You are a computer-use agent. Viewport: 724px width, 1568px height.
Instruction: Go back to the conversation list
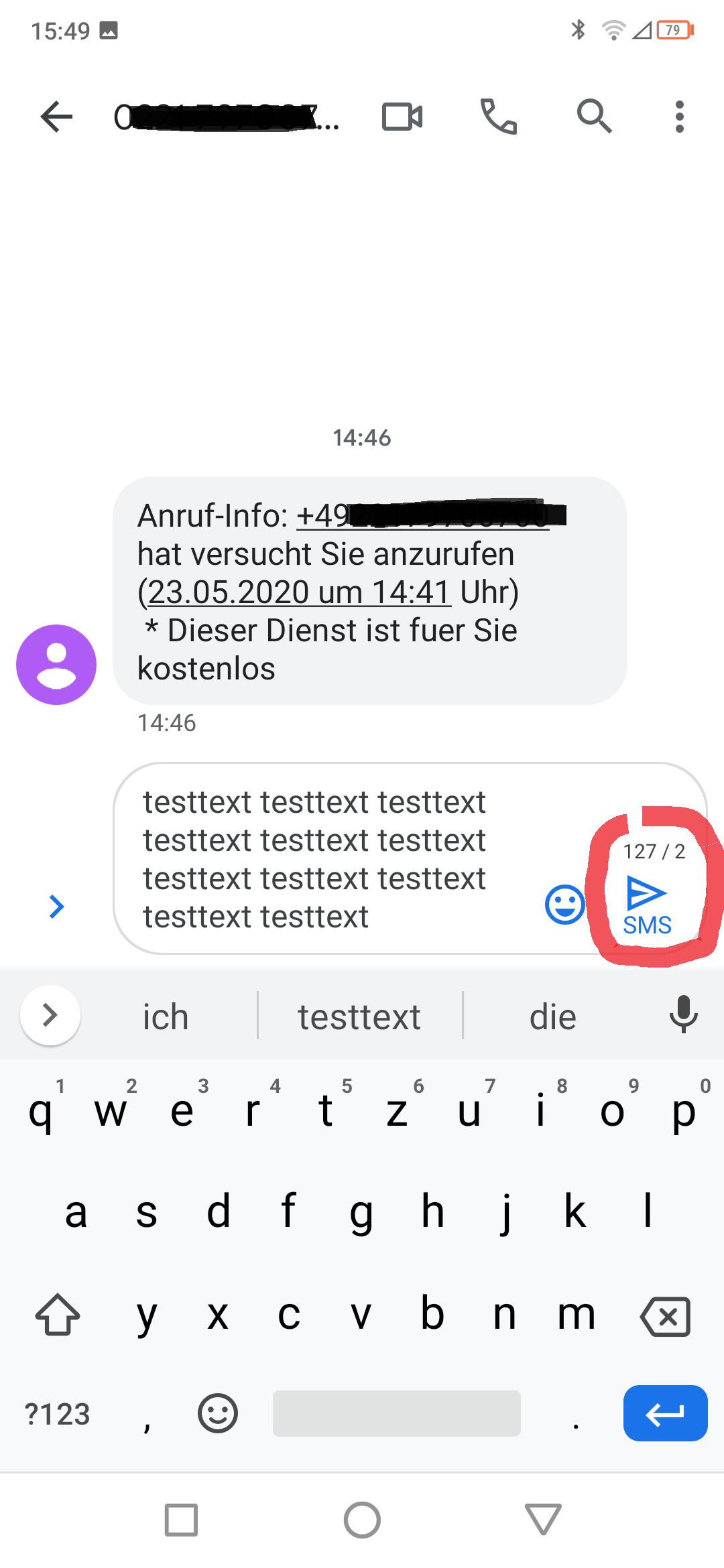point(56,117)
